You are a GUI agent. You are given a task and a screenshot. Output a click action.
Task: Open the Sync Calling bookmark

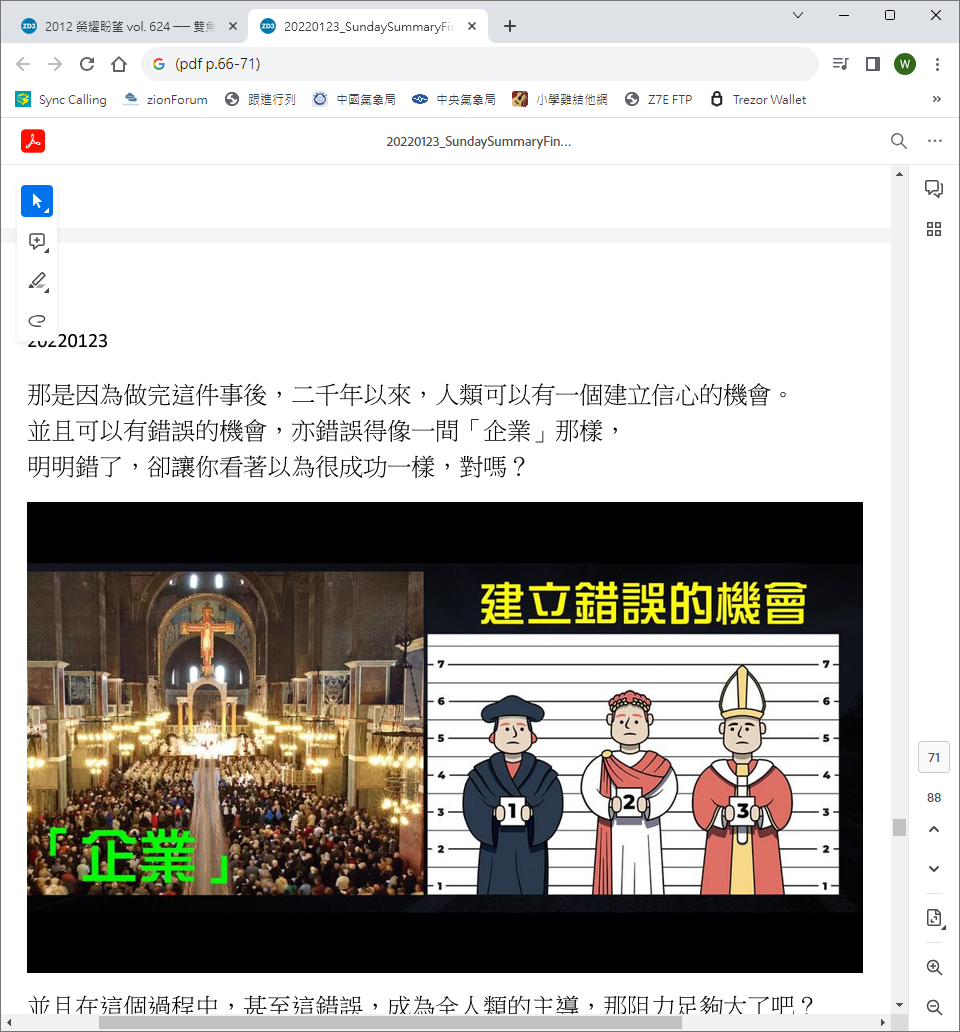tap(61, 99)
